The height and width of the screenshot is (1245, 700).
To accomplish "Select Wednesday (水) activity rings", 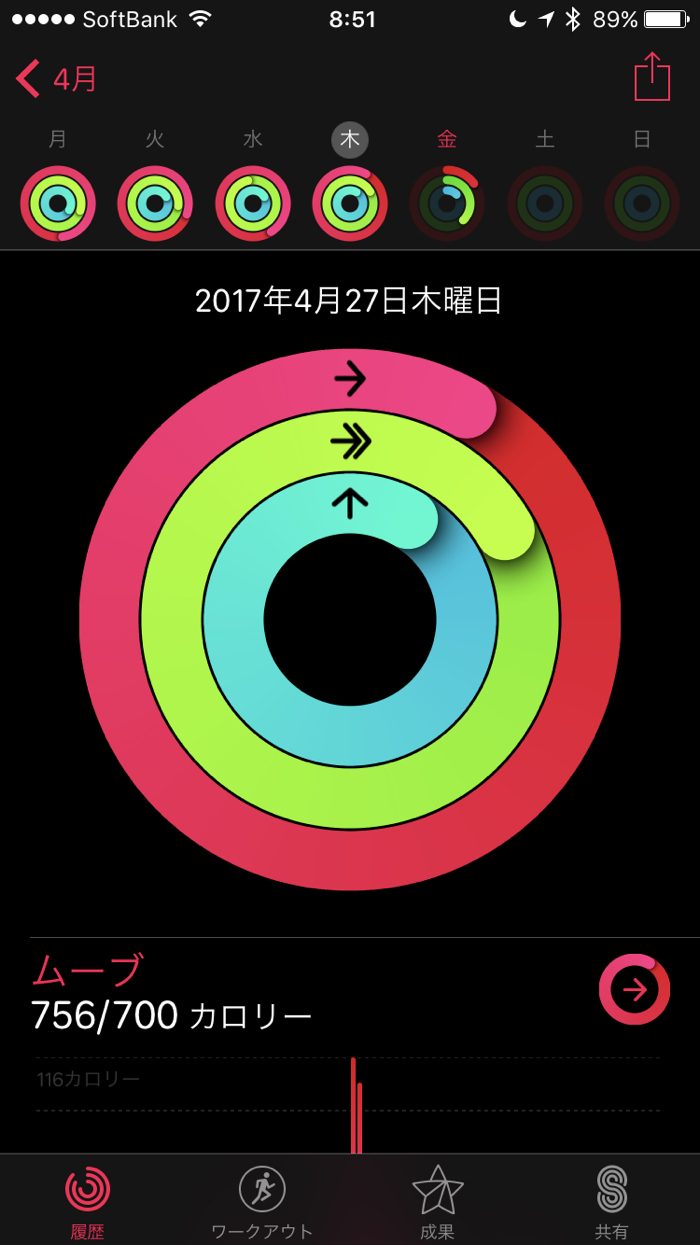I will (x=253, y=203).
